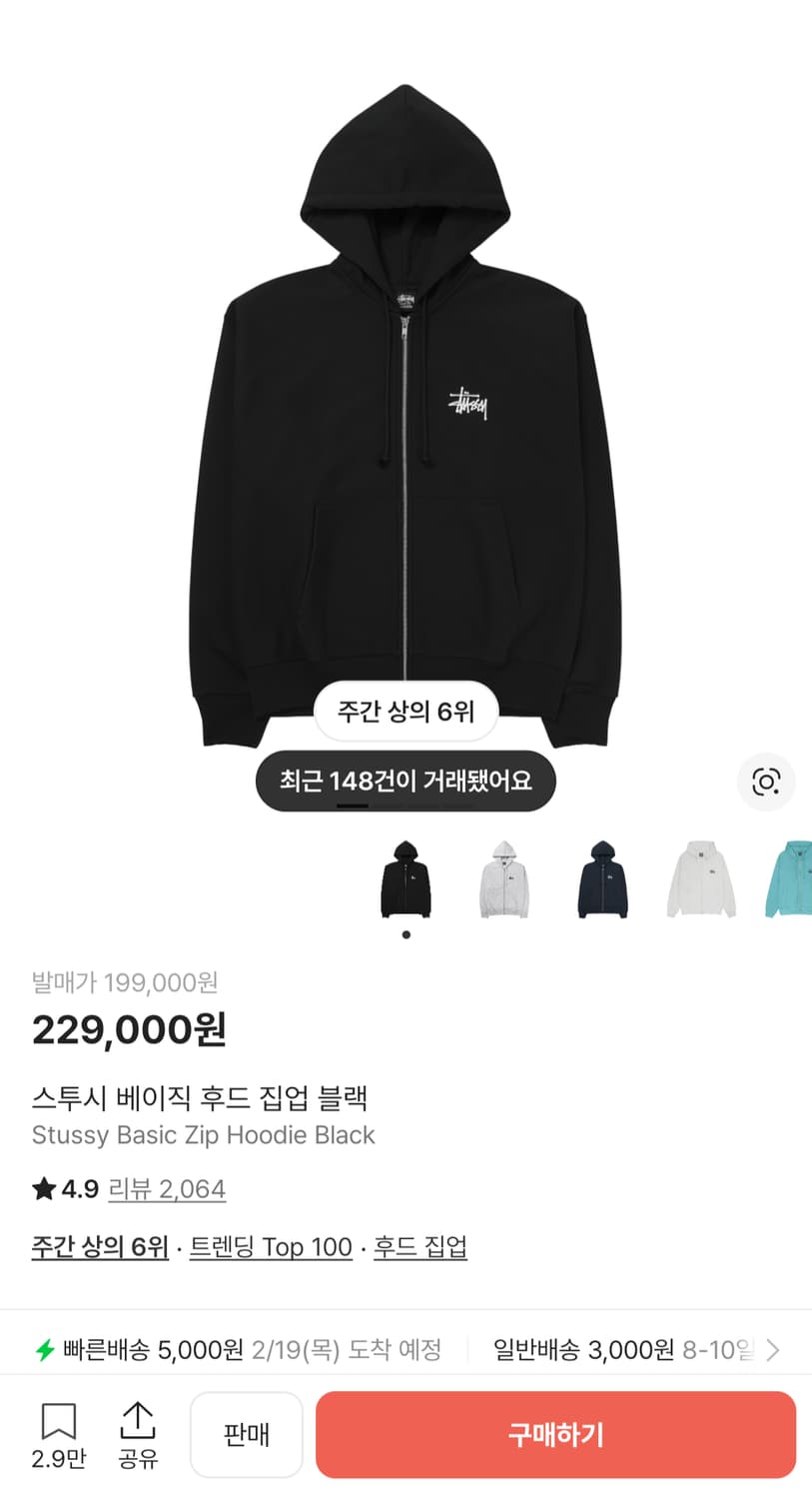Open the 주간 상의 6위 badge overlay
Viewport: 812px width, 1499px height.
406,711
